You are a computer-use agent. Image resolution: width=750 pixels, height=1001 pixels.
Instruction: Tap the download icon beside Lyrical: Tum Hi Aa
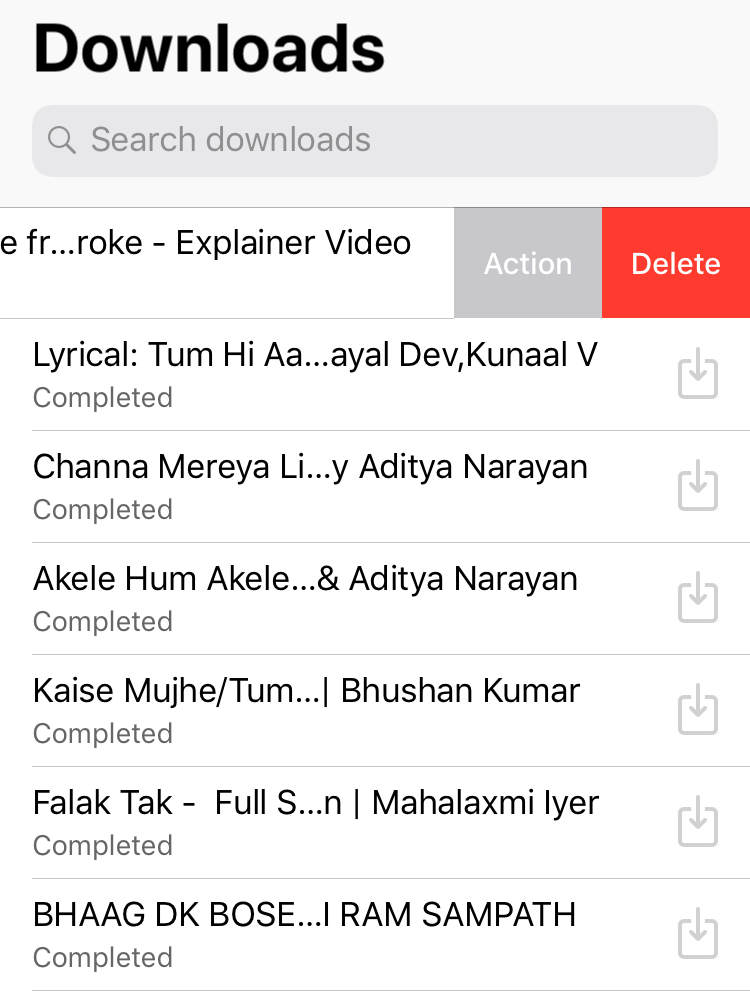[698, 376]
